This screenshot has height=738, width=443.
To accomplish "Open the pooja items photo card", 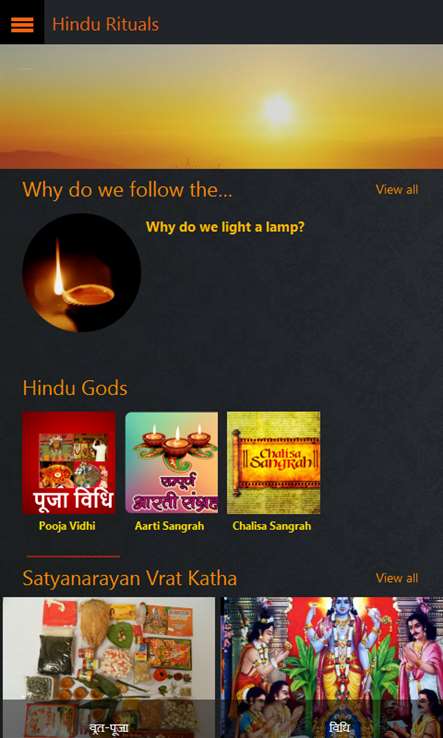I will [x=109, y=667].
